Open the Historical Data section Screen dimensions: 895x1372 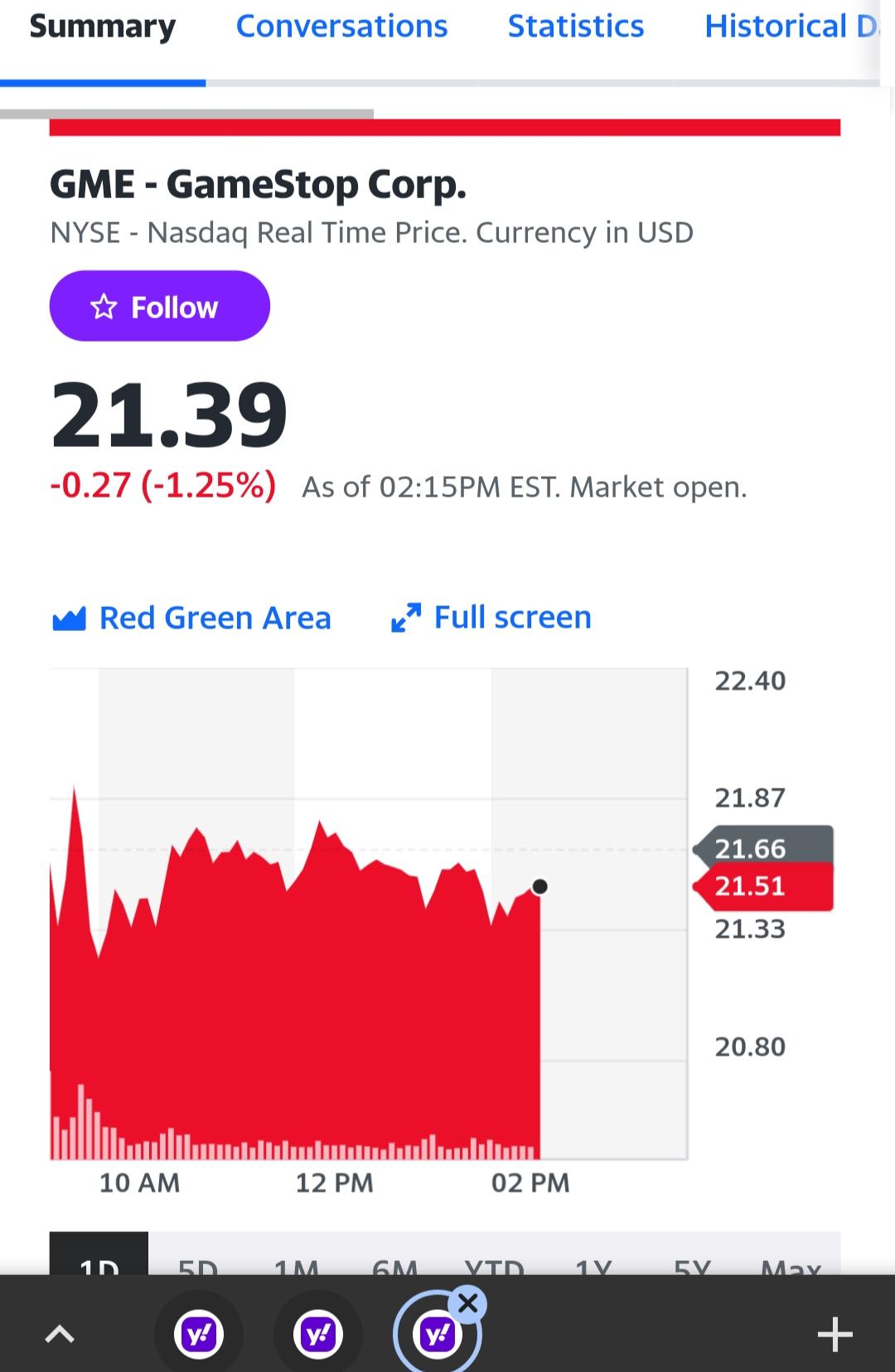pos(791,26)
